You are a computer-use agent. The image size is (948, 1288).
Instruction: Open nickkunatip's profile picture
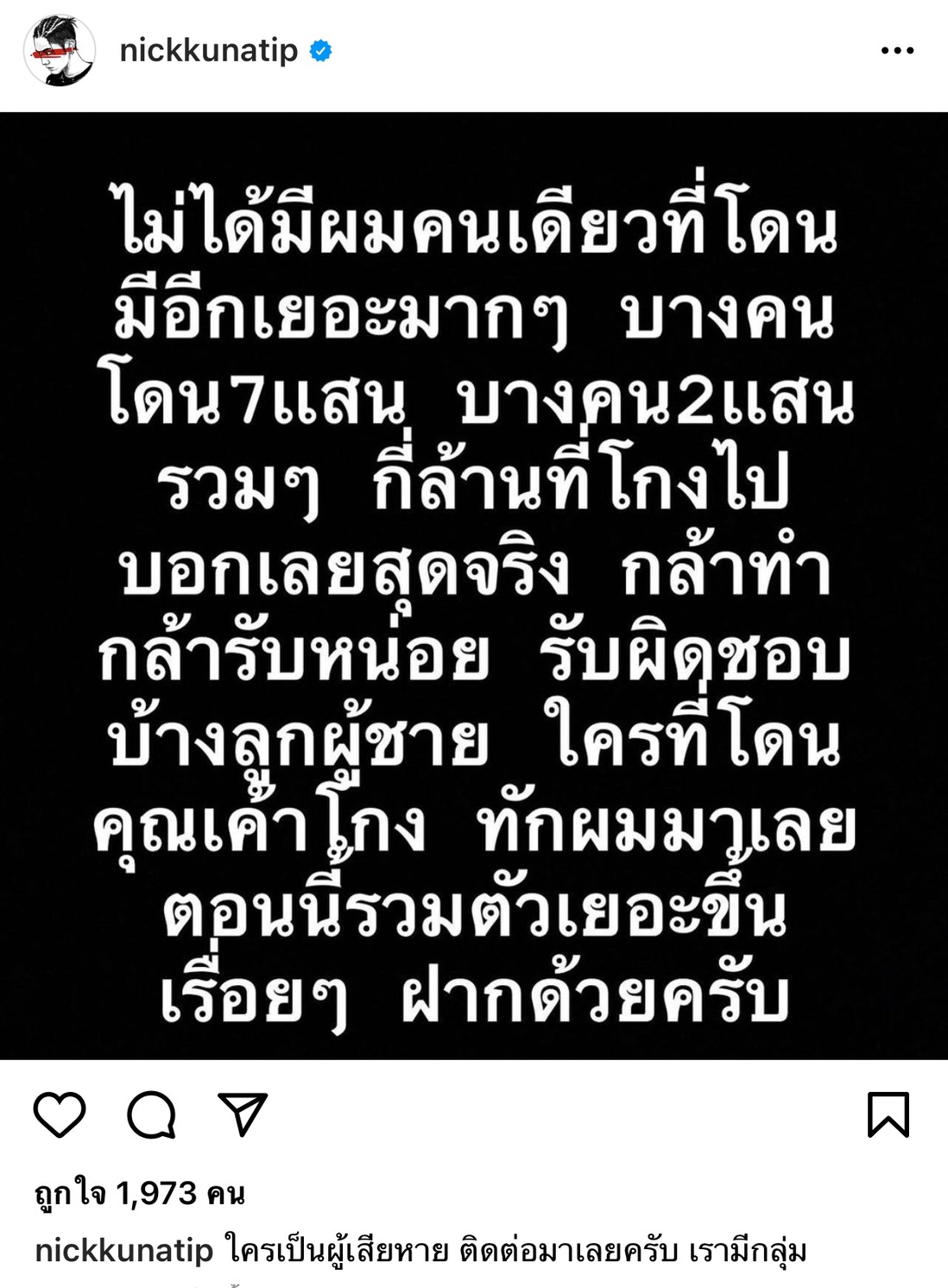(60, 51)
